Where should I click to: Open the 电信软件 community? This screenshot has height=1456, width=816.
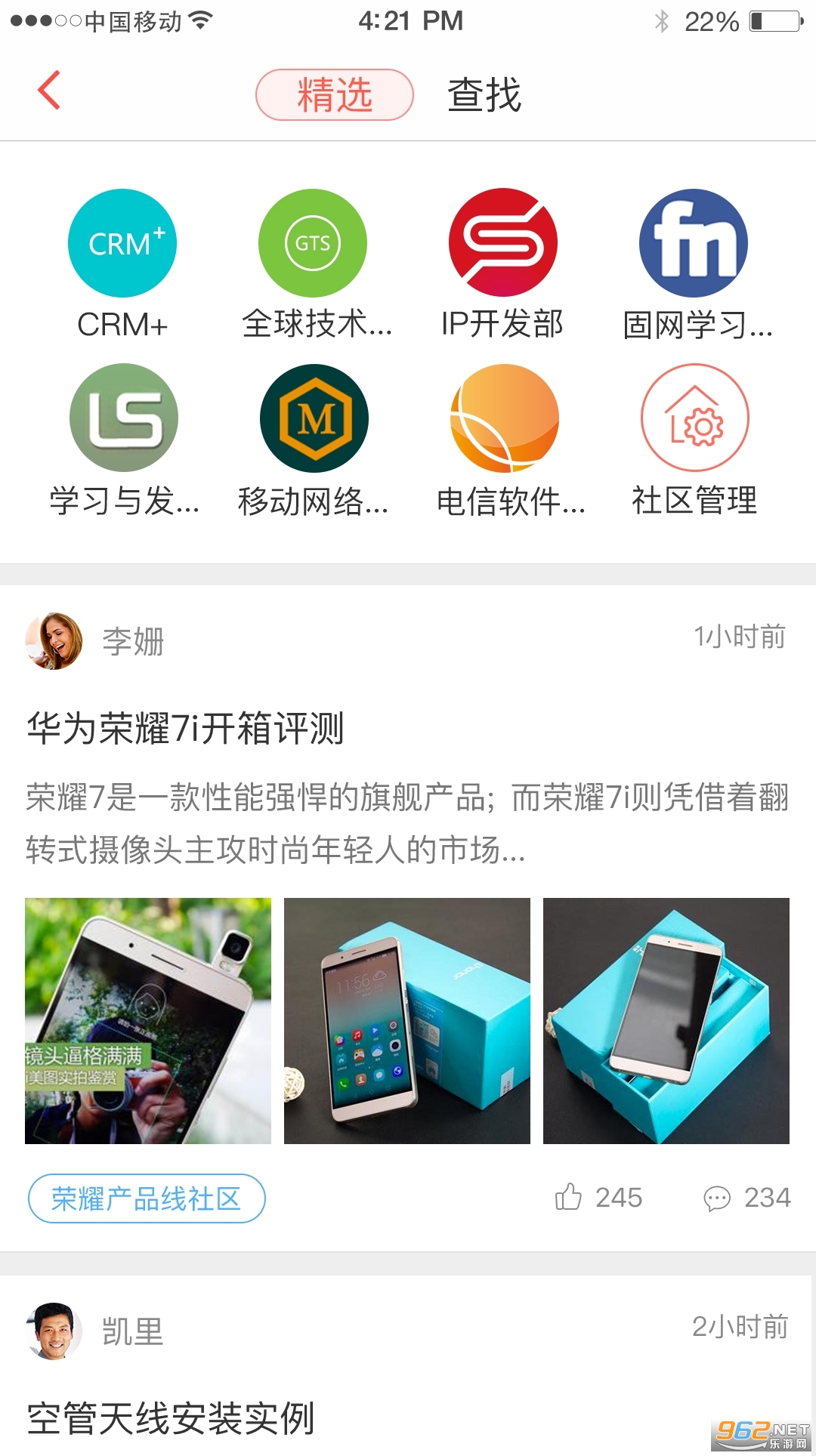point(505,418)
